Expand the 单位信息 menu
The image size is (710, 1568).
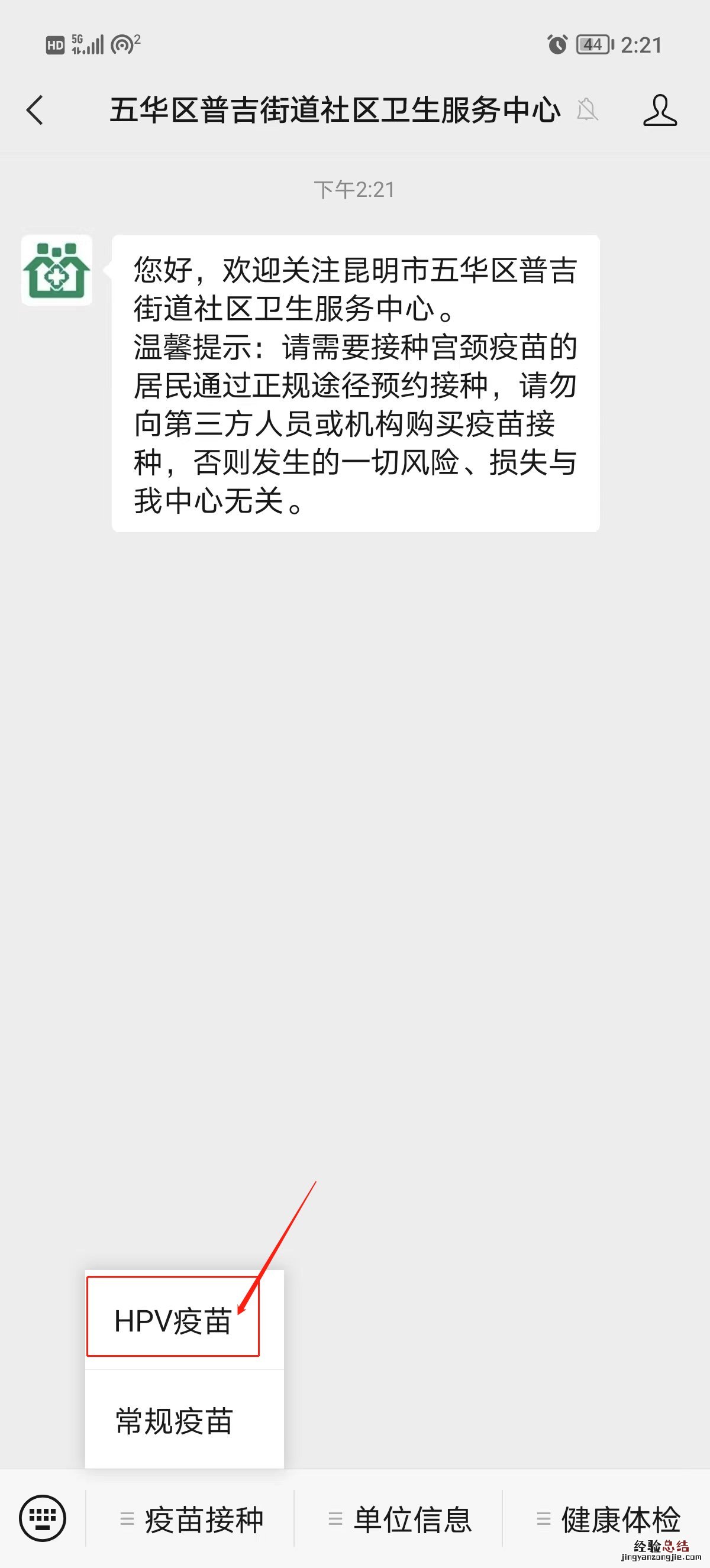point(399,1520)
